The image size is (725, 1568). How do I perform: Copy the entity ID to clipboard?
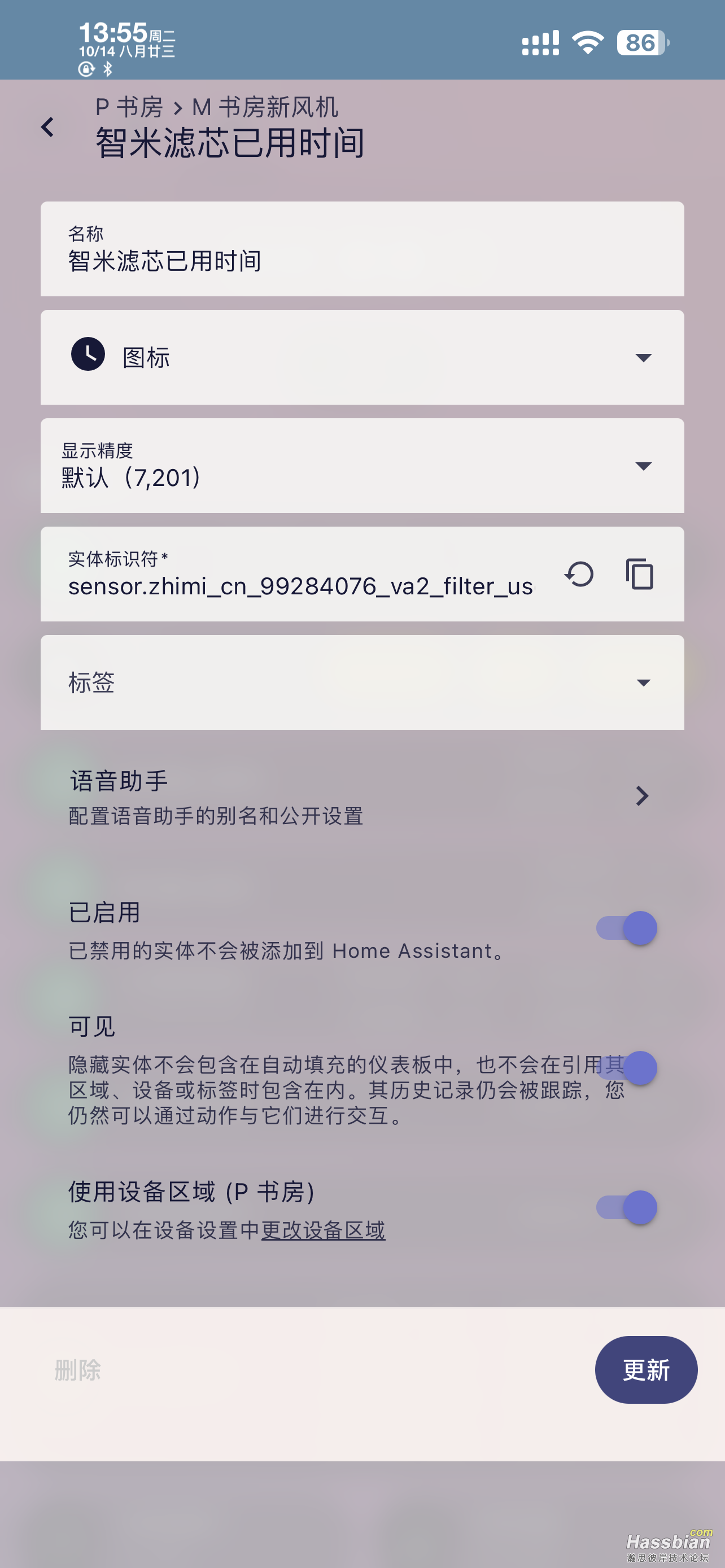point(639,574)
